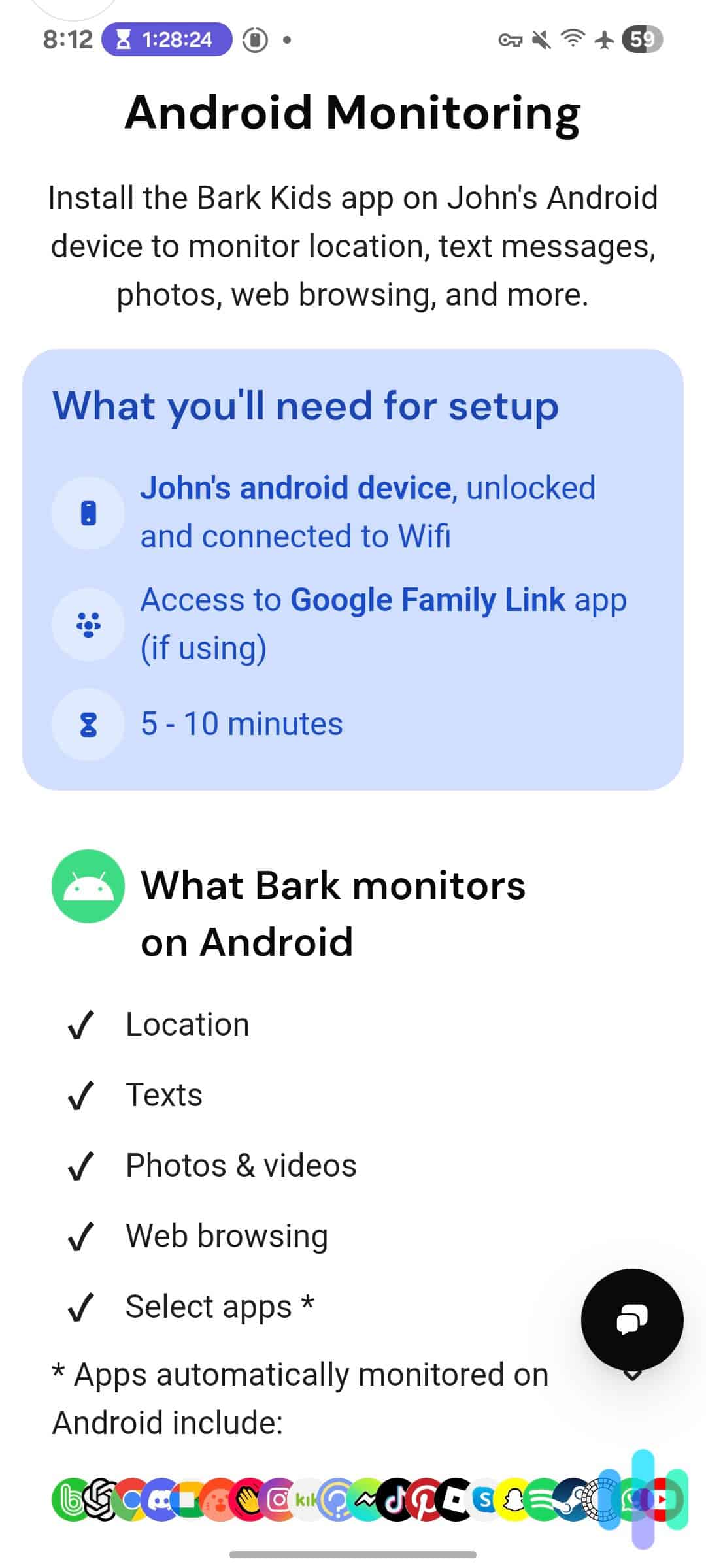Select the phone icon in the setup card
Screen dimensions: 706x1568
(x=87, y=512)
